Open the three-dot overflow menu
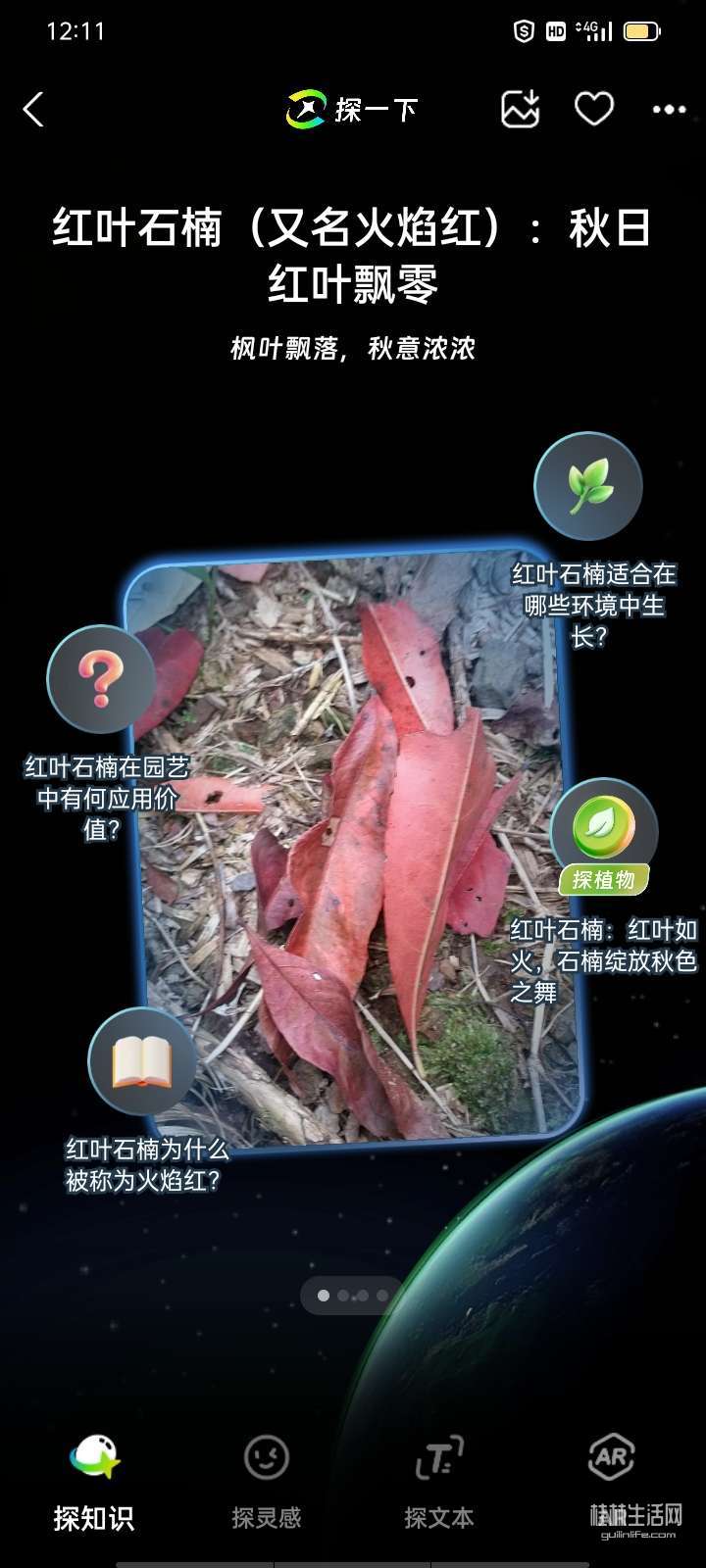The height and width of the screenshot is (1568, 706). pos(669,110)
